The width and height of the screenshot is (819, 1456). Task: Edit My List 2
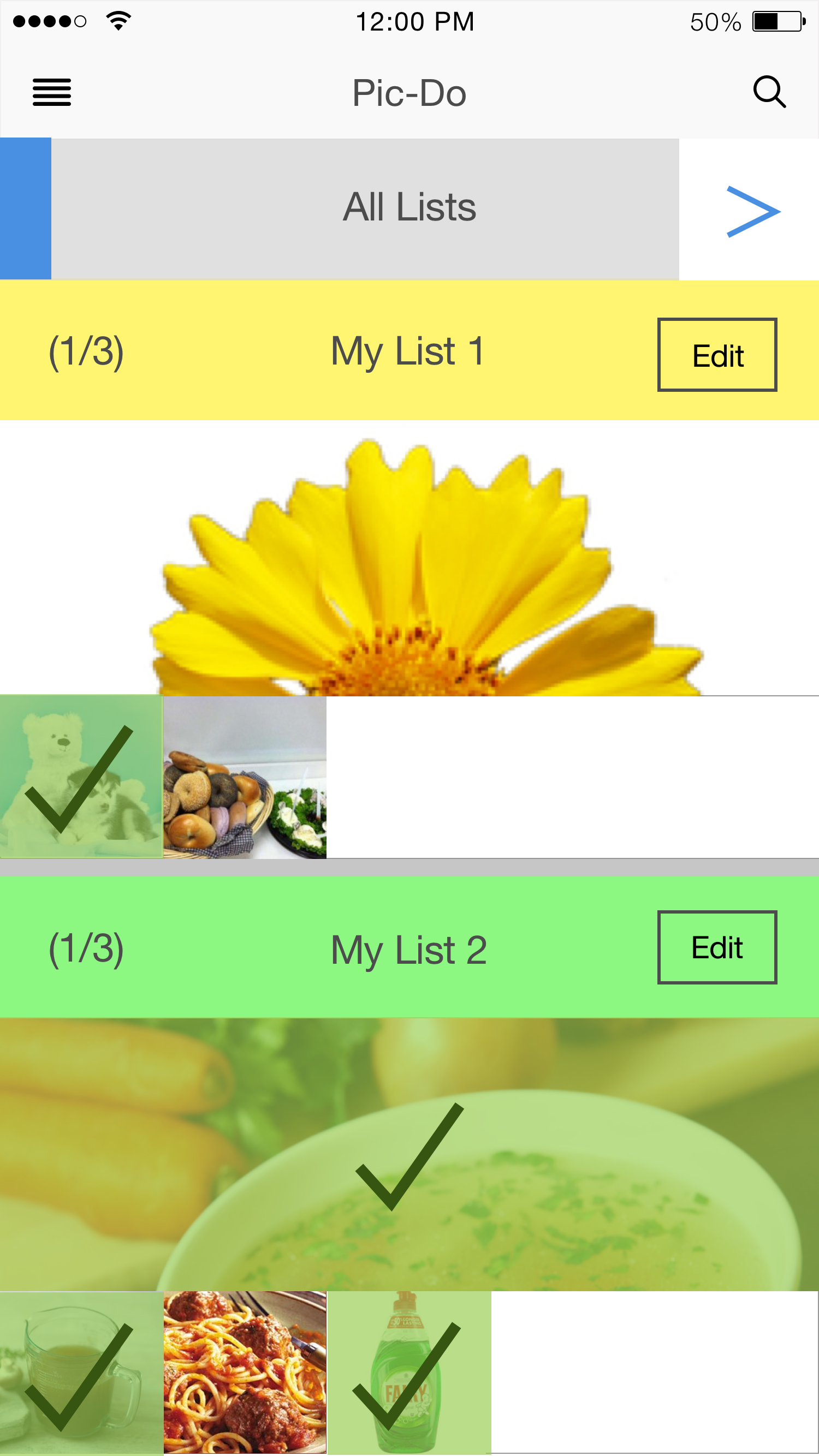click(x=716, y=947)
